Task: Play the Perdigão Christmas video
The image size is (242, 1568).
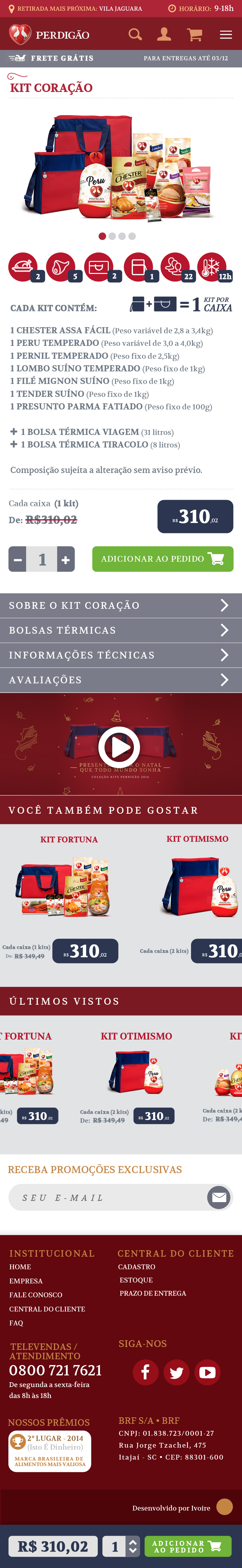Action: [118, 746]
